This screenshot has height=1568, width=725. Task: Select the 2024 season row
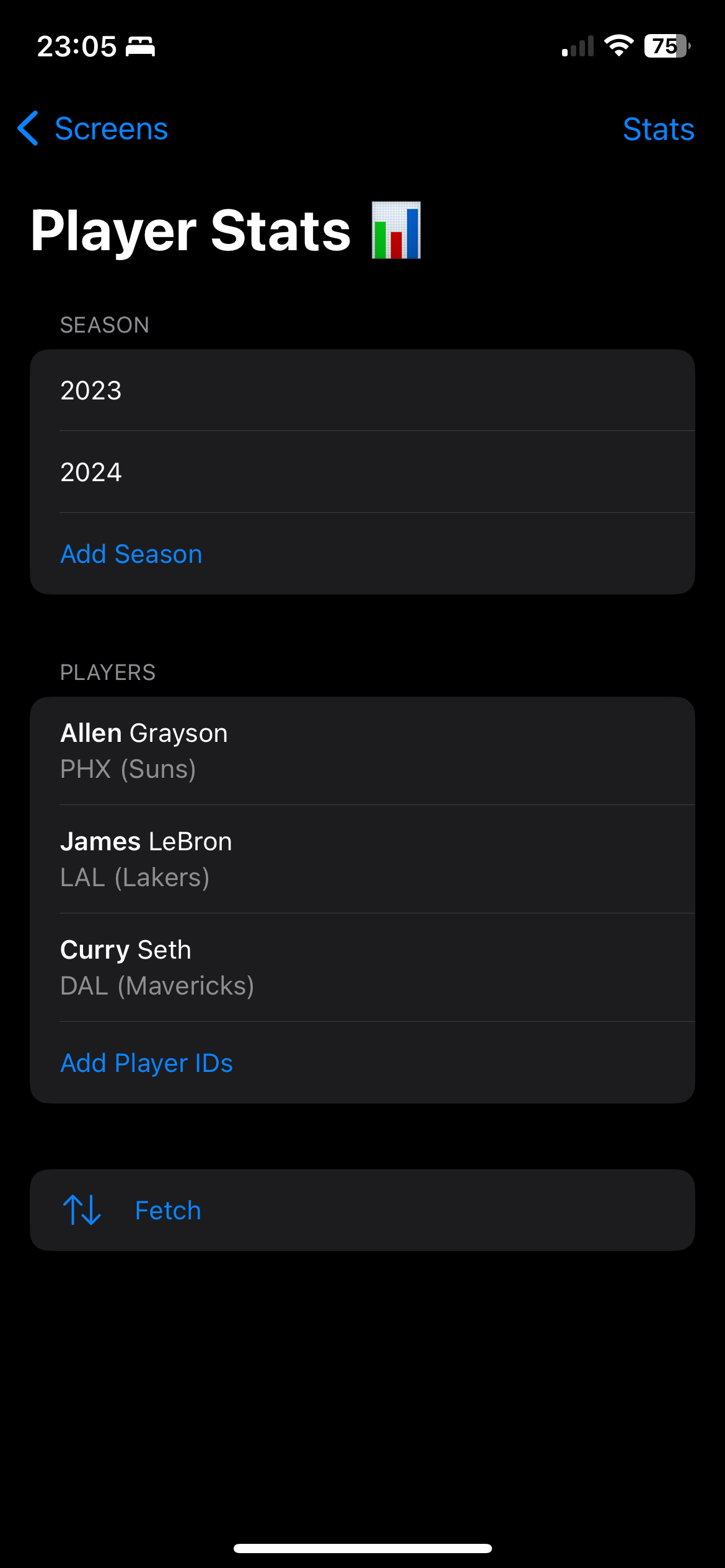[362, 473]
